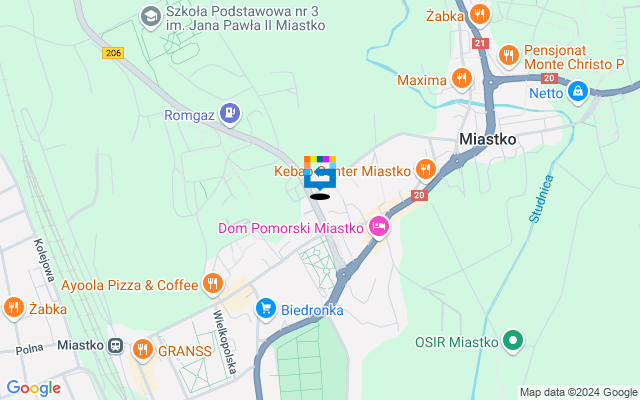Open the Pensjonat Monte Christo pin
The height and width of the screenshot is (400, 640).
pyautogui.click(x=508, y=55)
